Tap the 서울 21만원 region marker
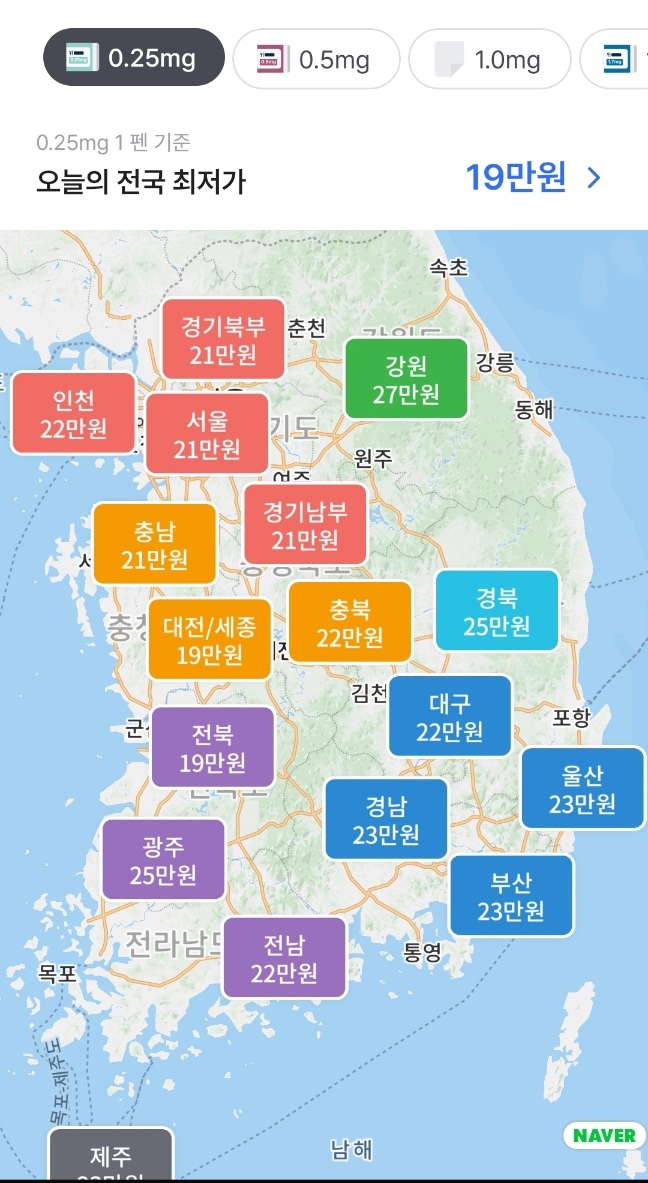The height and width of the screenshot is (1183, 648). (x=207, y=433)
